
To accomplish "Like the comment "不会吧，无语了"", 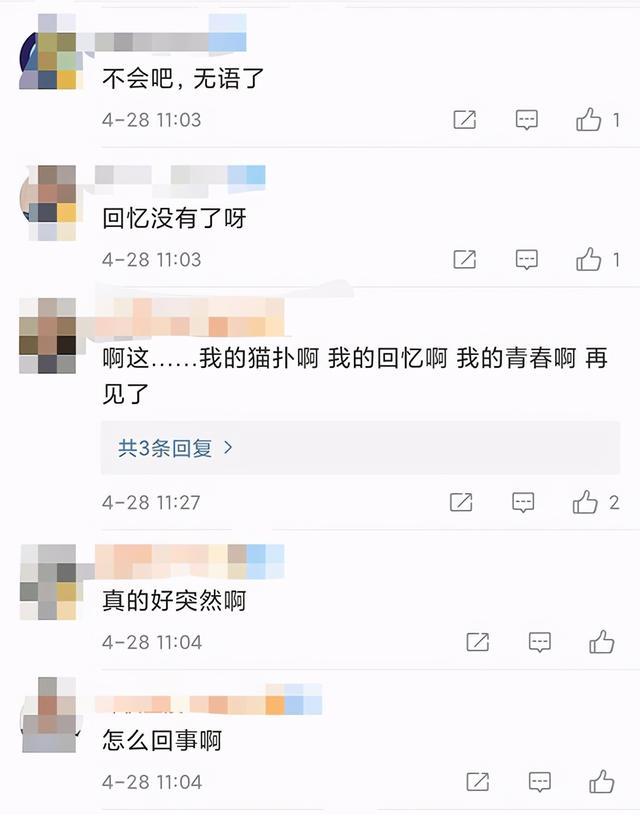I will click(589, 120).
